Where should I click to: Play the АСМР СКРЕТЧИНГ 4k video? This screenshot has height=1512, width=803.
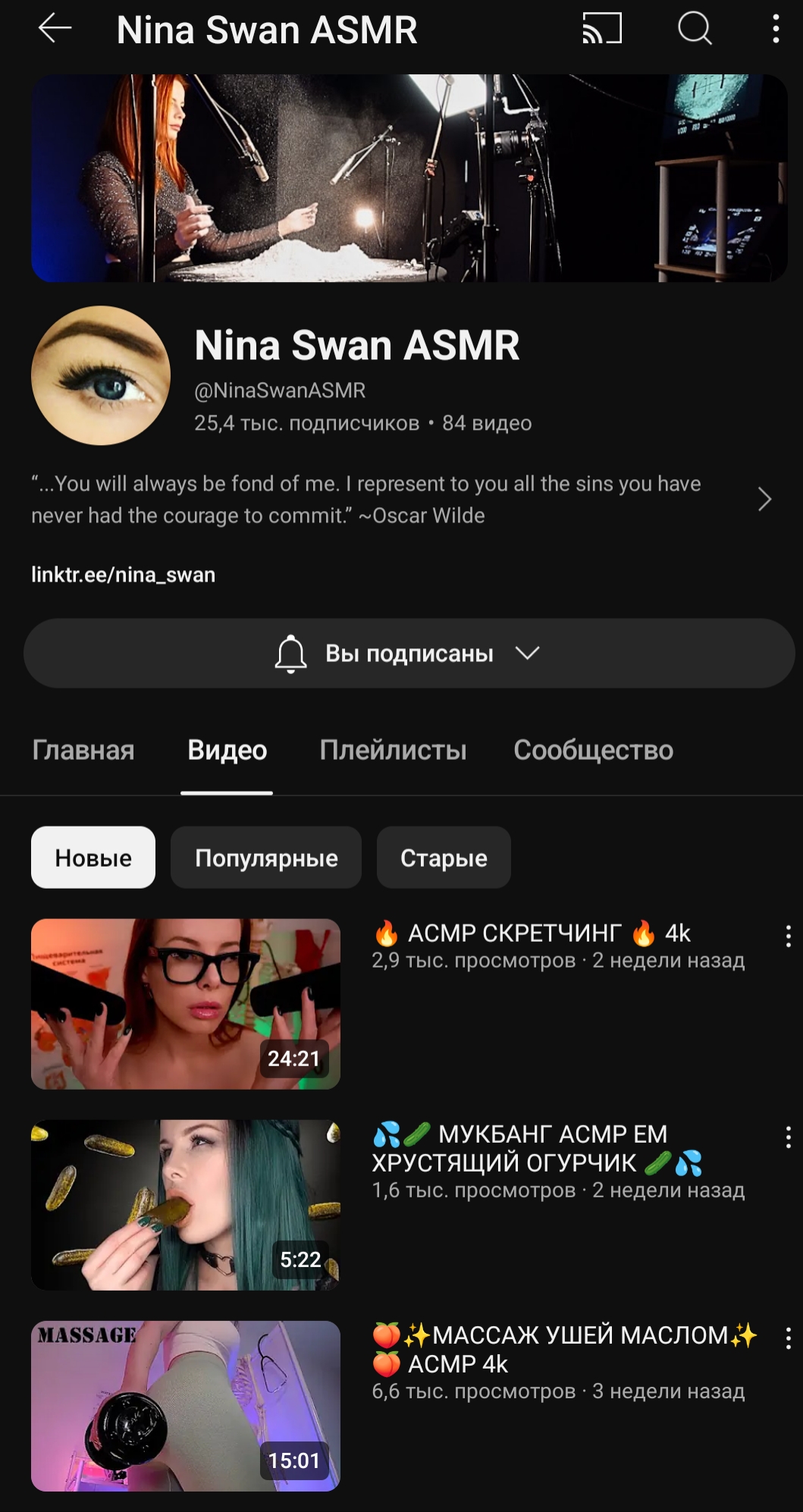click(186, 1004)
